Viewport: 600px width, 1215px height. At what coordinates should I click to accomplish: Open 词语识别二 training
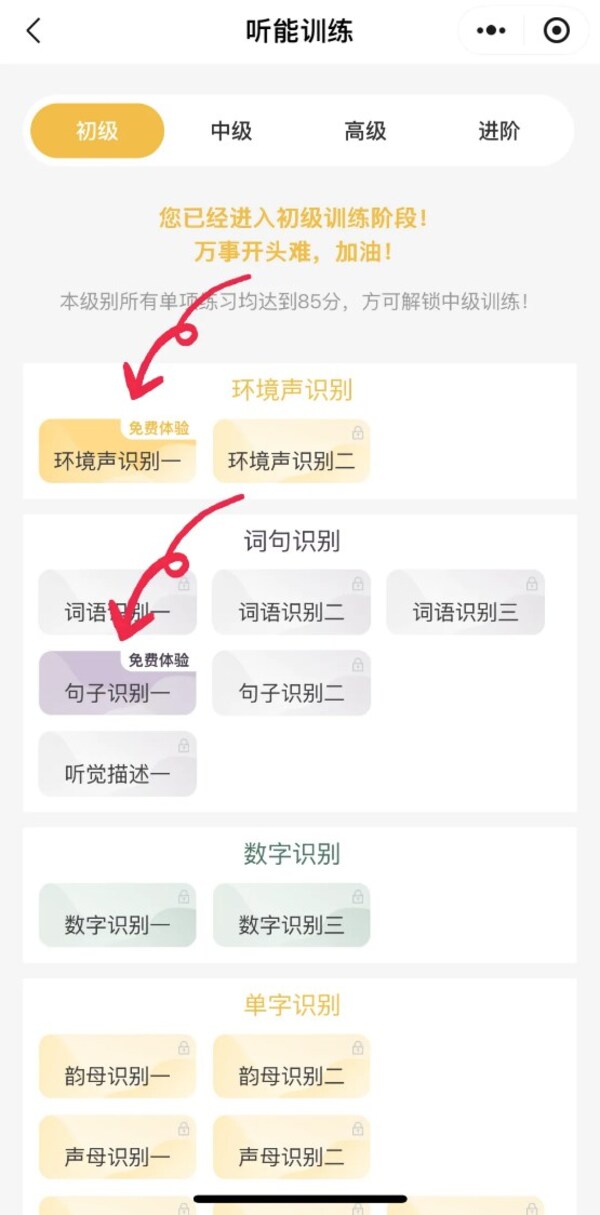tap(291, 603)
